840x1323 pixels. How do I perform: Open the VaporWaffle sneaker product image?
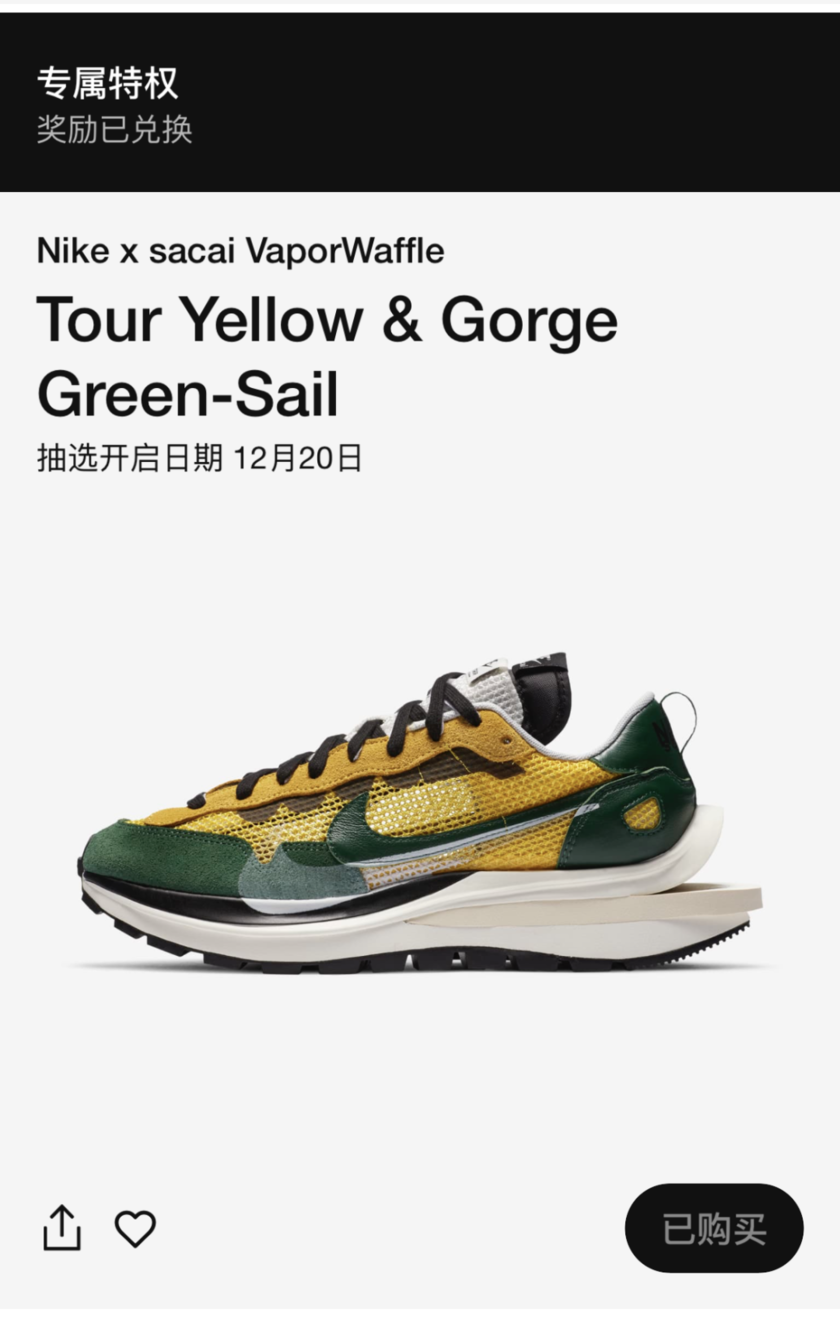[x=420, y=812]
